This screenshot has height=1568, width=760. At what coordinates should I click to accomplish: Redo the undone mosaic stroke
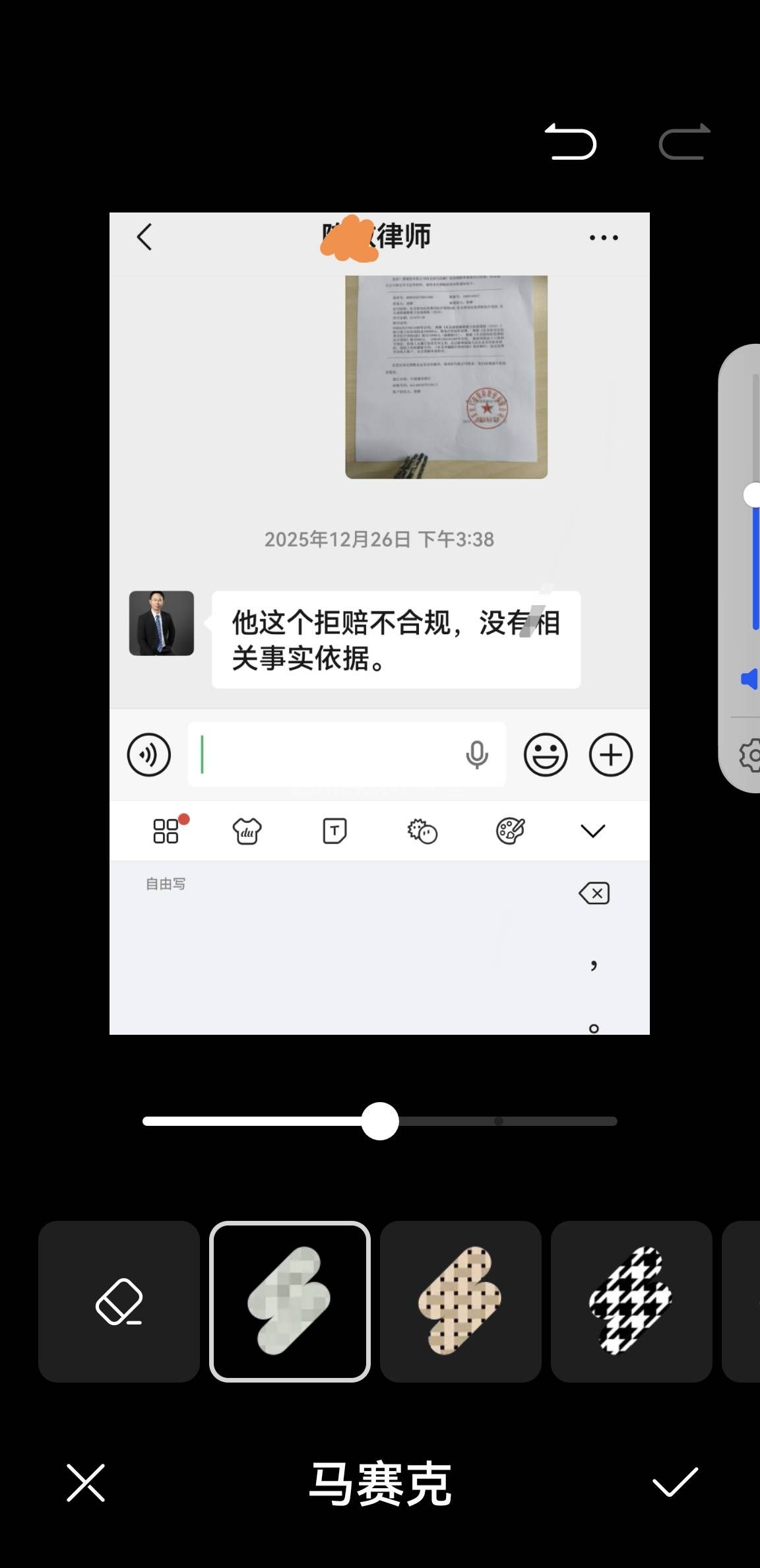tap(684, 141)
